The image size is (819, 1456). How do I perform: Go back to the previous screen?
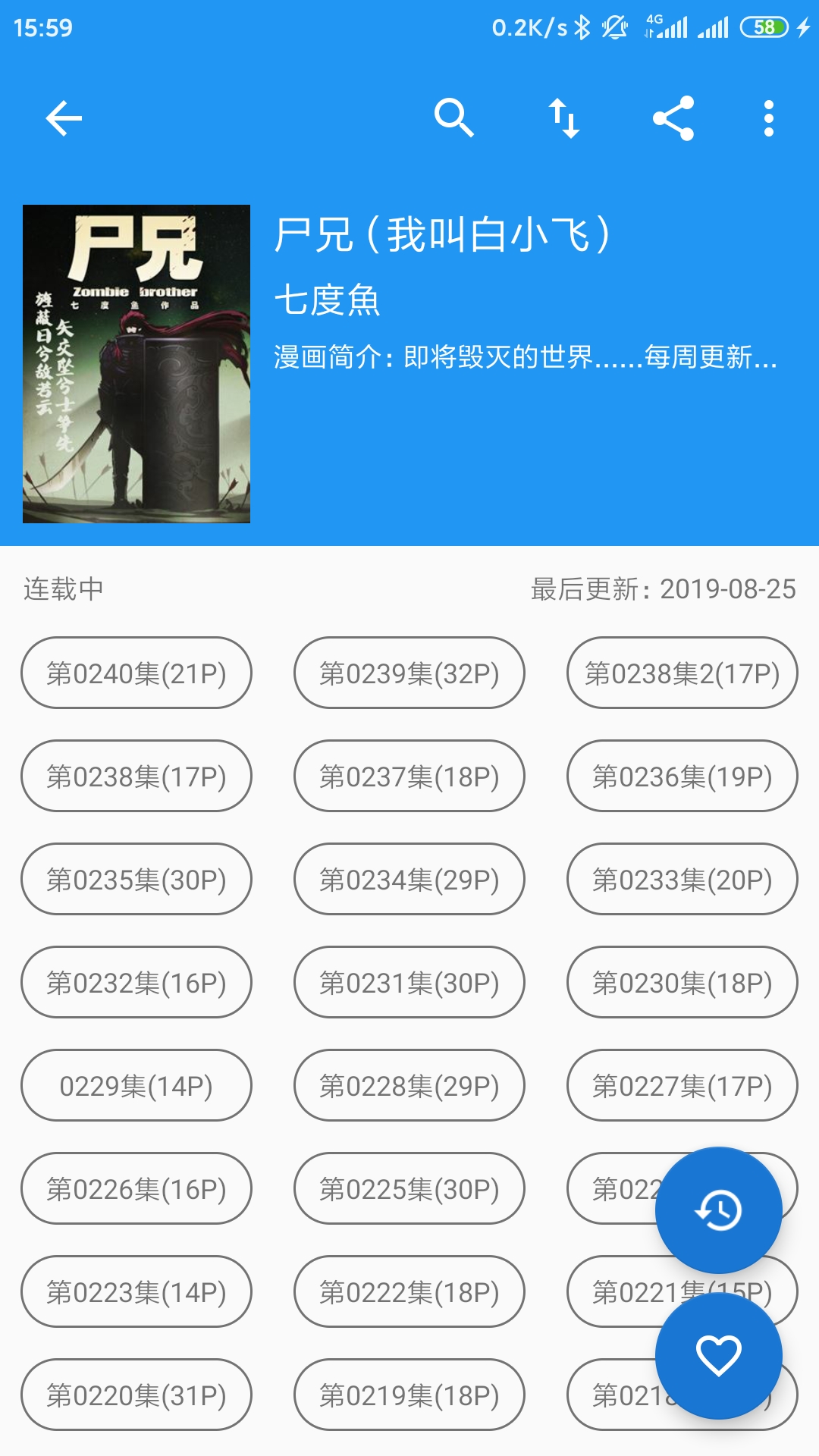(x=64, y=118)
